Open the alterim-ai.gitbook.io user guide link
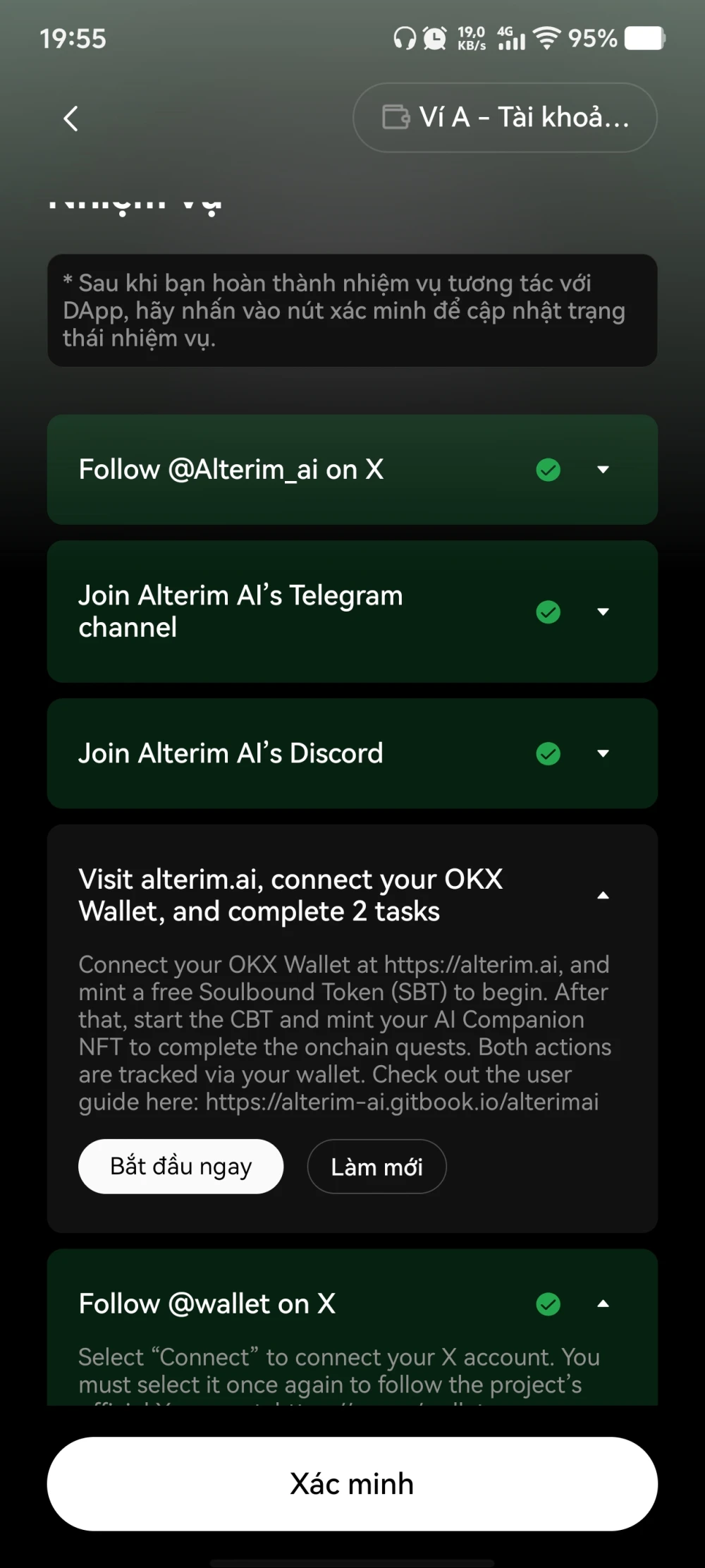The width and height of the screenshot is (705, 1568). point(400,1102)
